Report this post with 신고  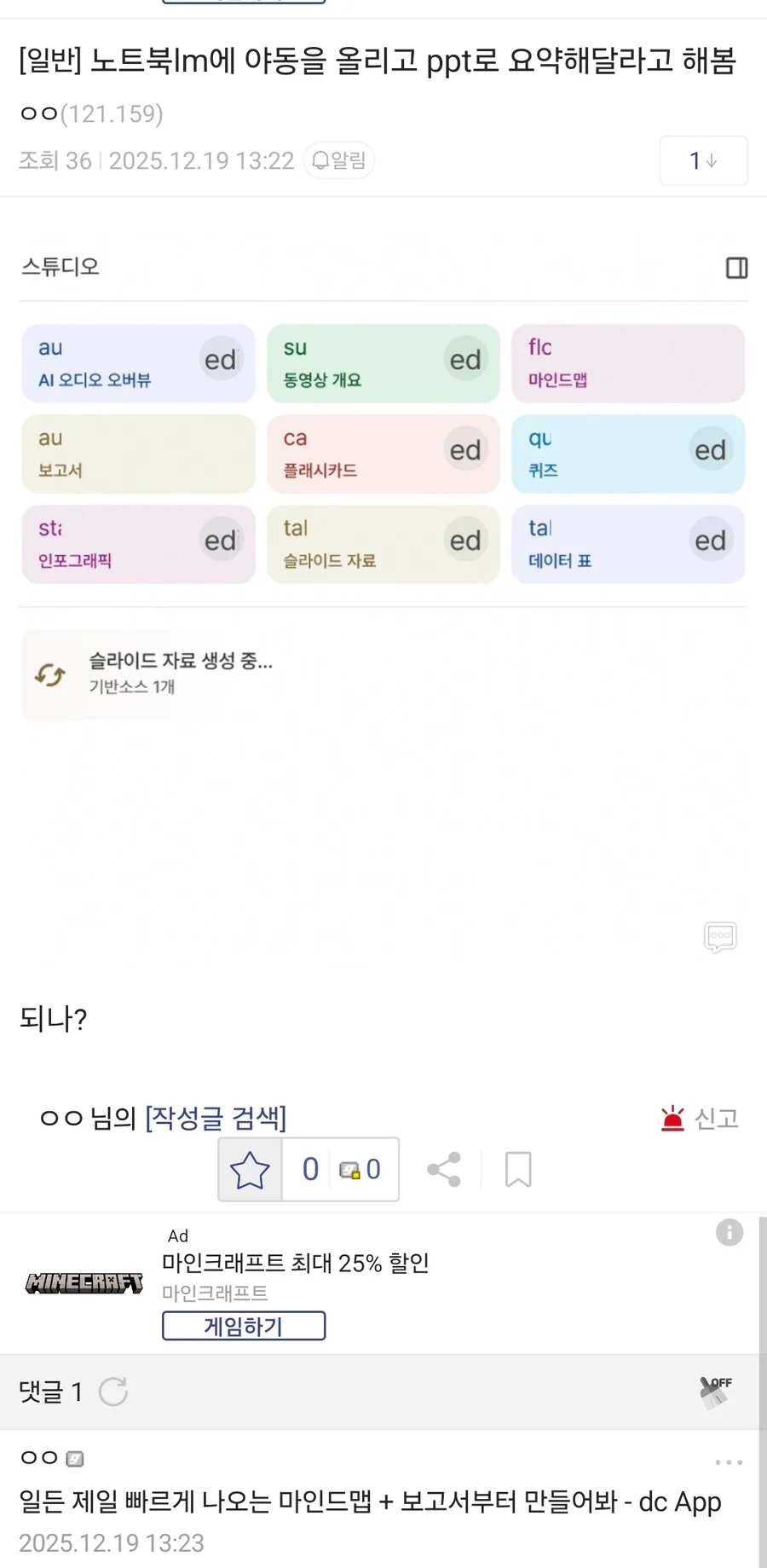click(700, 1118)
